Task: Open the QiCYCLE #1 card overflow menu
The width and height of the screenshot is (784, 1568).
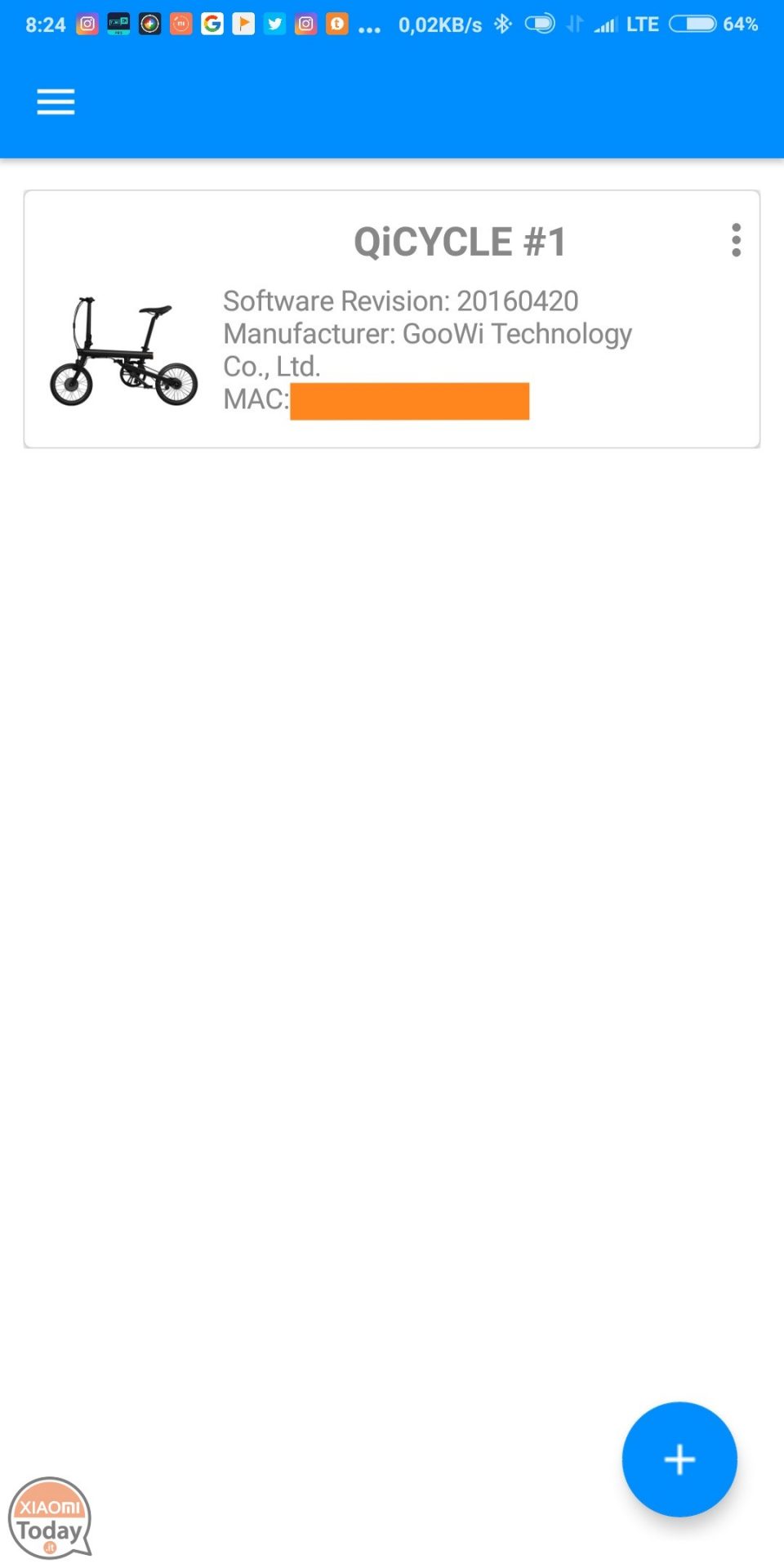Action: pos(736,240)
